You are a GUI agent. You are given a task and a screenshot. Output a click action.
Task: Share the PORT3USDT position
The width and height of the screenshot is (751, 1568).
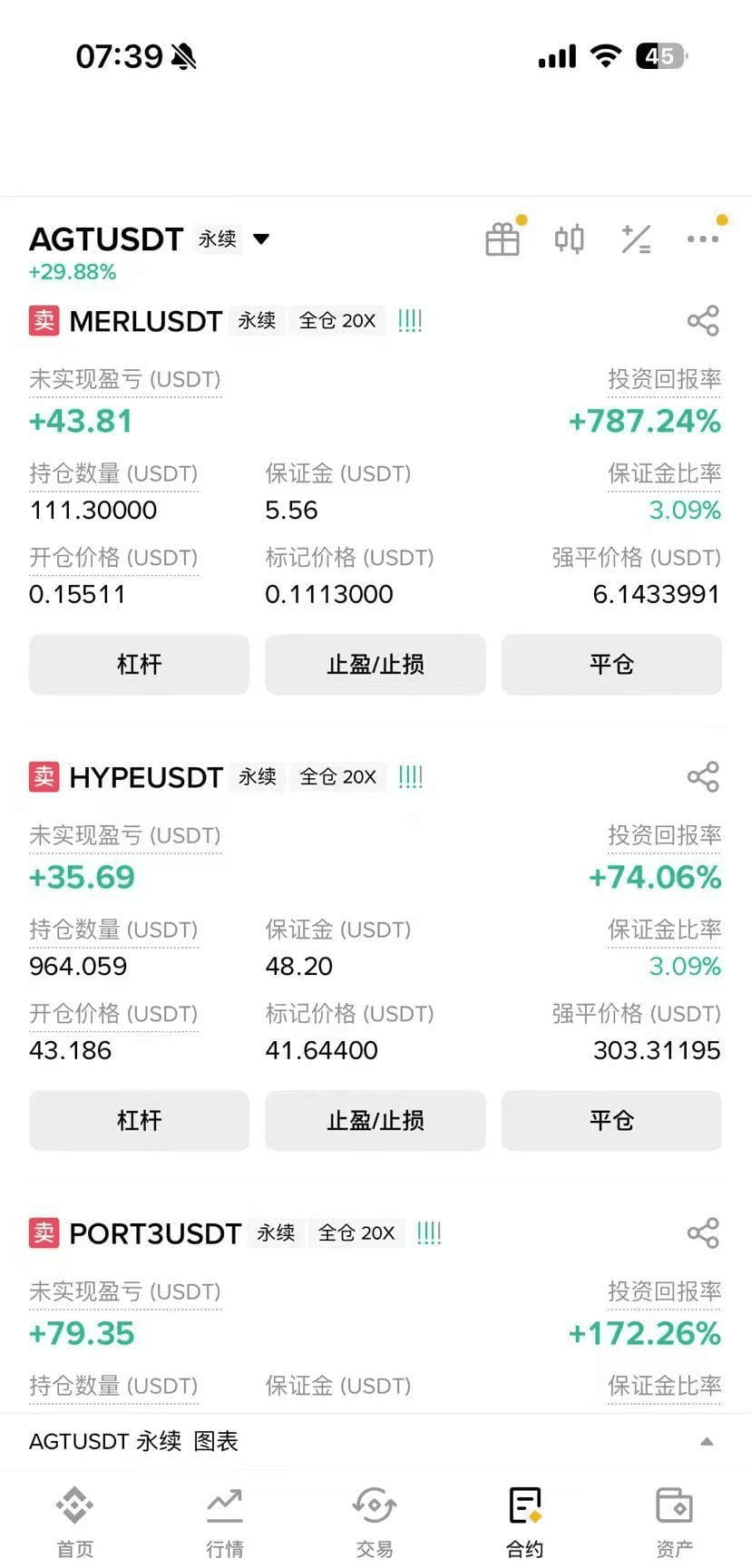pyautogui.click(x=703, y=1232)
